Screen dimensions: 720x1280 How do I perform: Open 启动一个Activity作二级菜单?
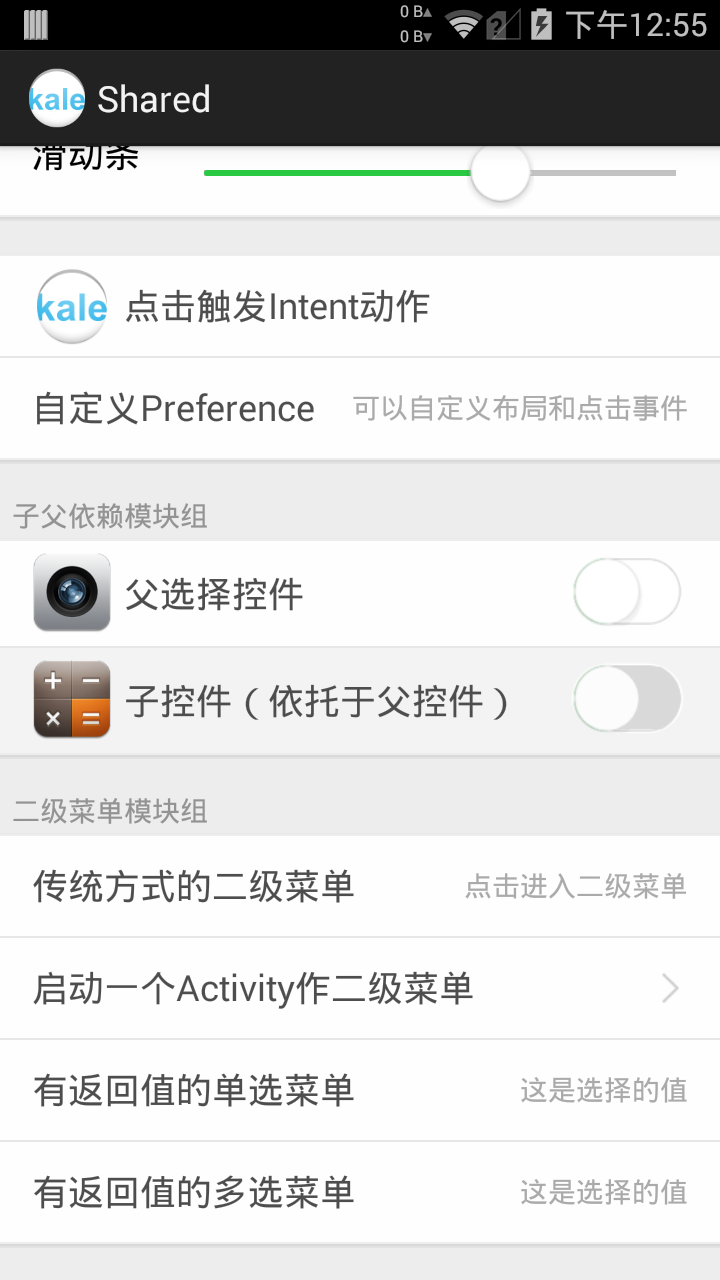tap(360, 988)
